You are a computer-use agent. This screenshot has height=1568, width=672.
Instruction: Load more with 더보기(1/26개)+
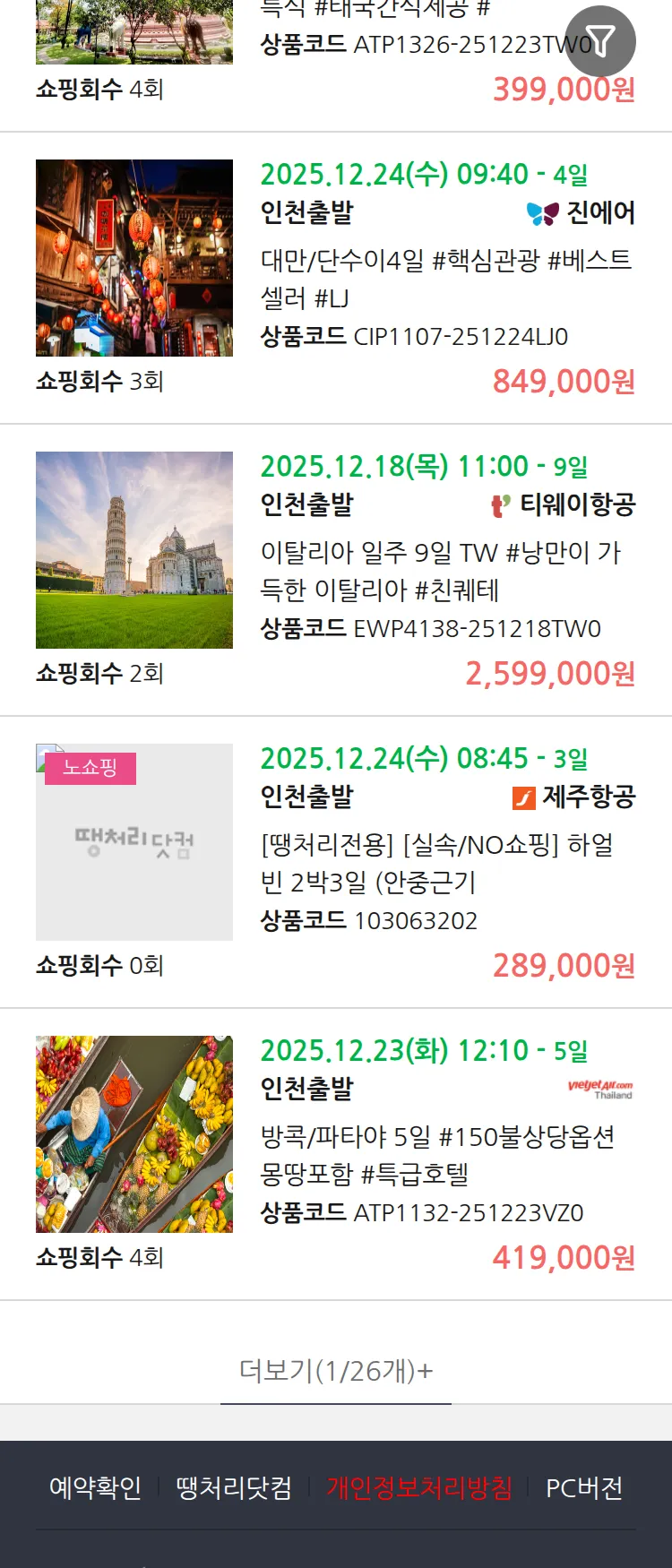(x=336, y=1371)
